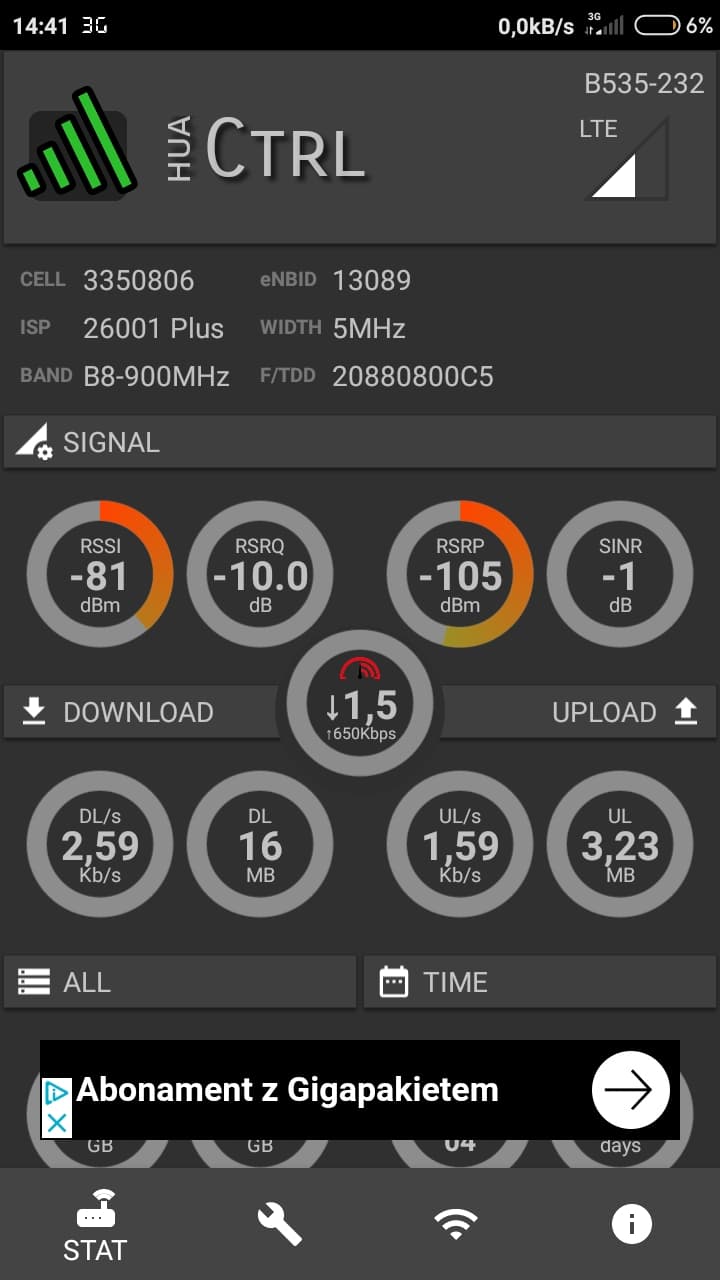Open the info tab

(632, 1224)
